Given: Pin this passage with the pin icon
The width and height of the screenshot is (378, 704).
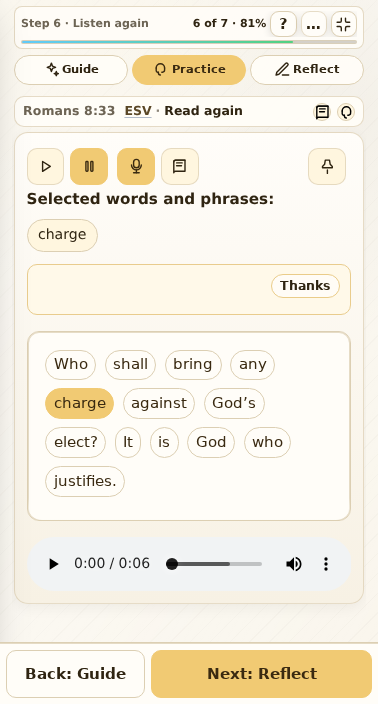Looking at the screenshot, I should point(327,167).
